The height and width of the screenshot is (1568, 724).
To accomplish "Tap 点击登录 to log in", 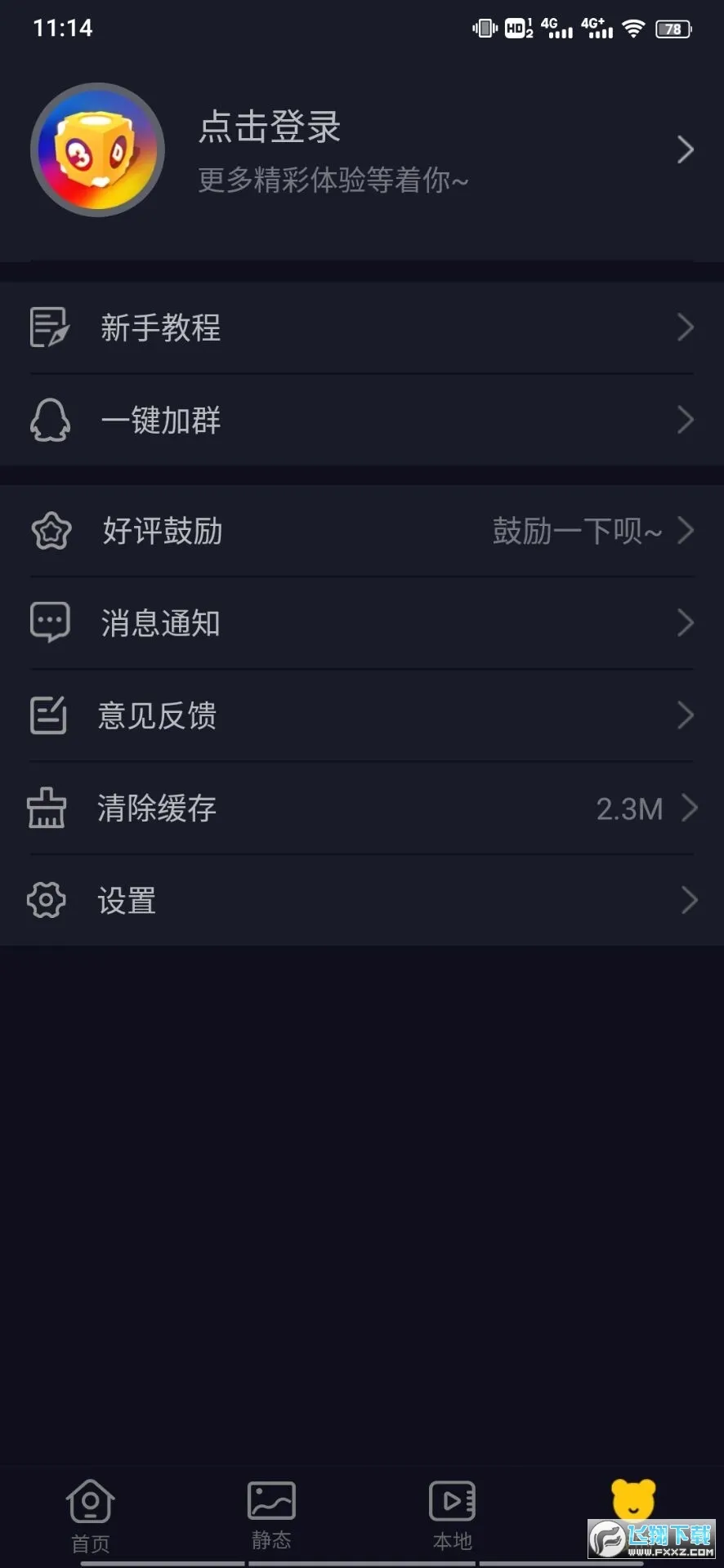I will (268, 127).
